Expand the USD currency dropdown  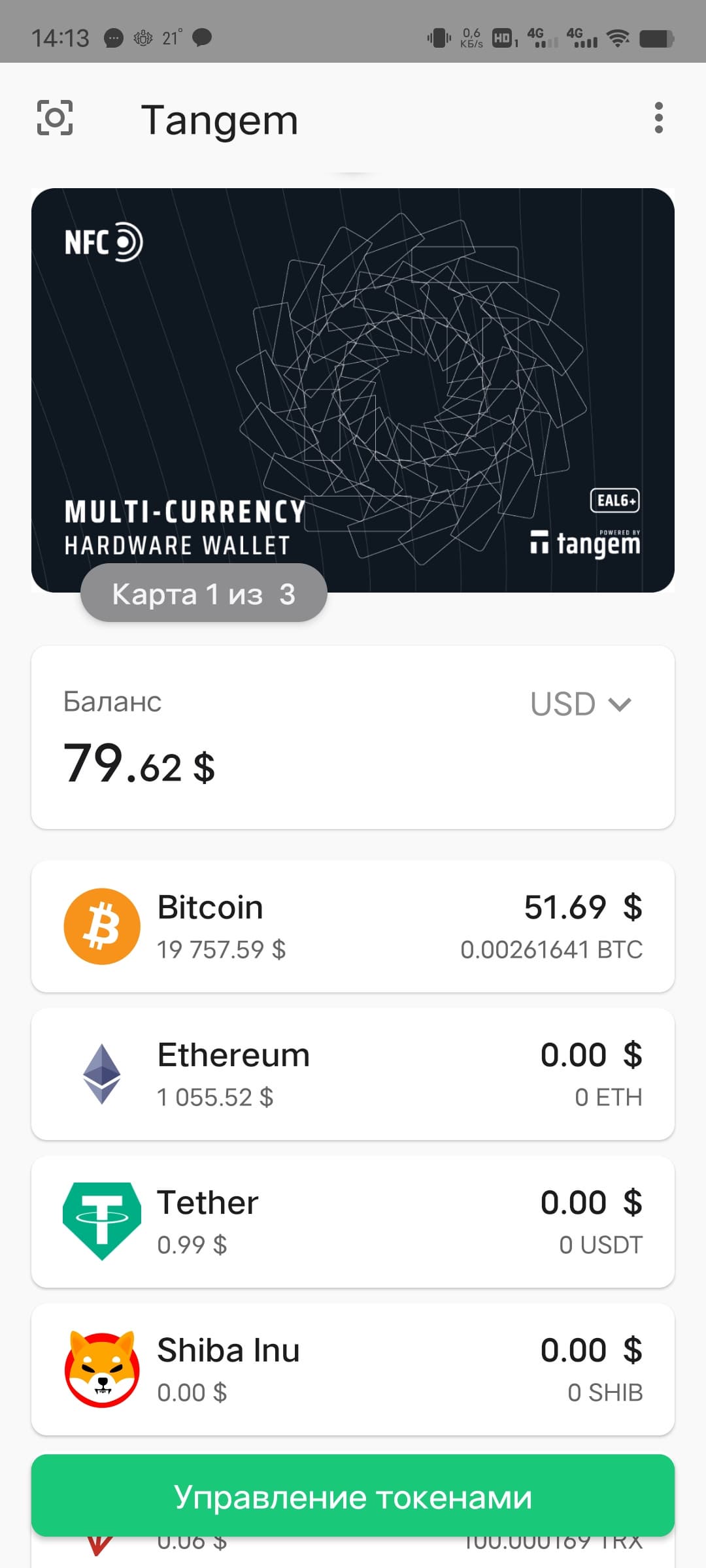pos(580,704)
